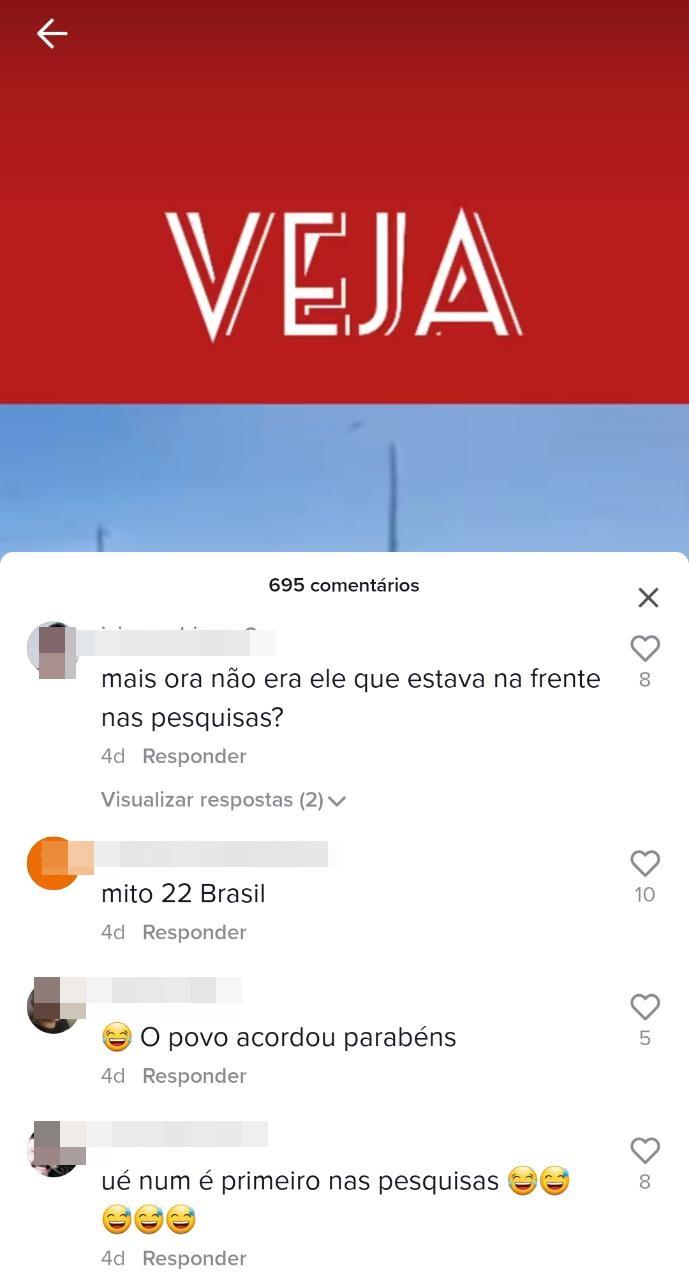689x1280 pixels.
Task: Like the comment about 'na frente nas pesquisas'
Action: click(x=645, y=649)
